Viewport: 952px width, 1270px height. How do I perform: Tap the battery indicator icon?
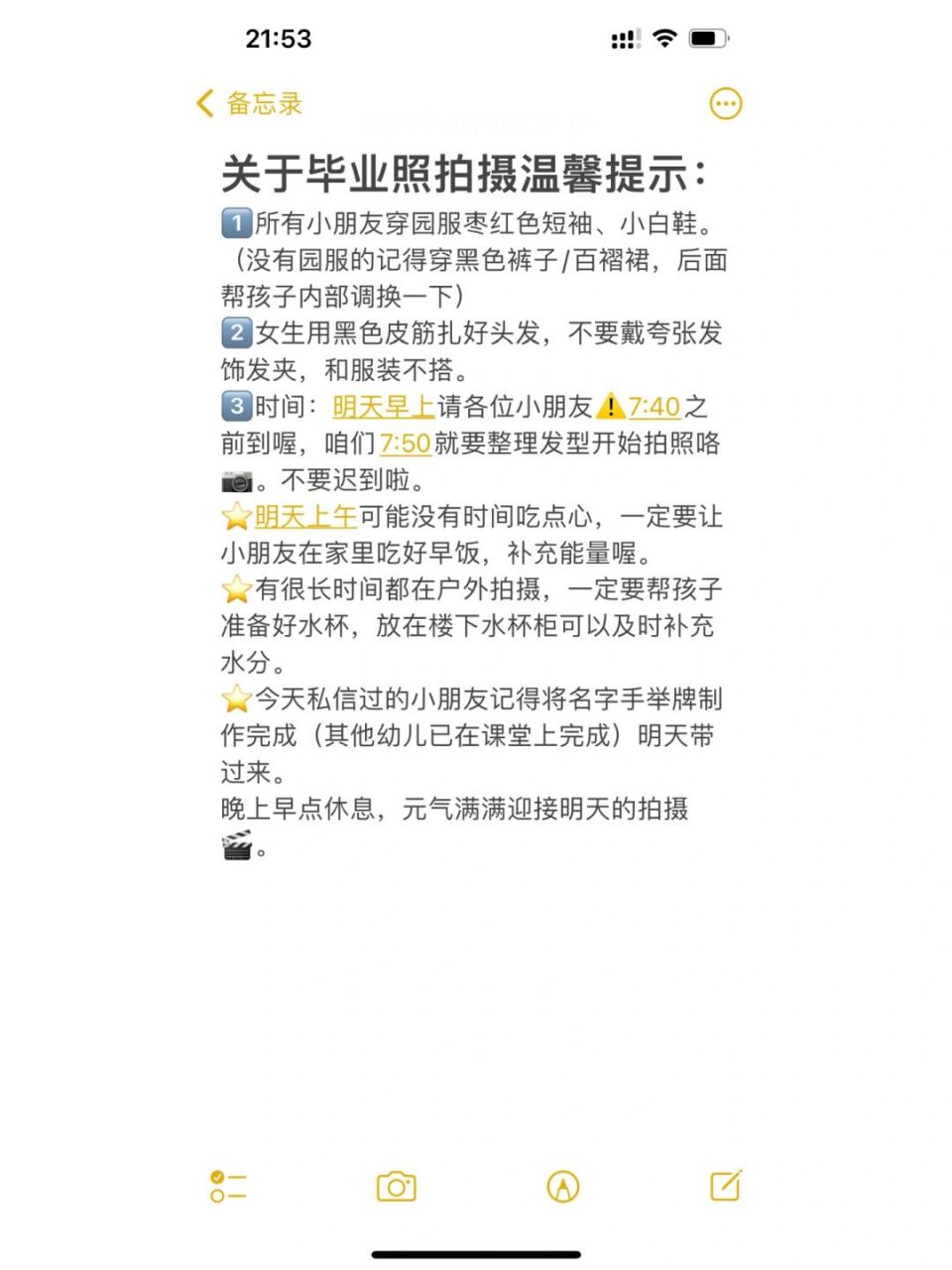coord(706,38)
